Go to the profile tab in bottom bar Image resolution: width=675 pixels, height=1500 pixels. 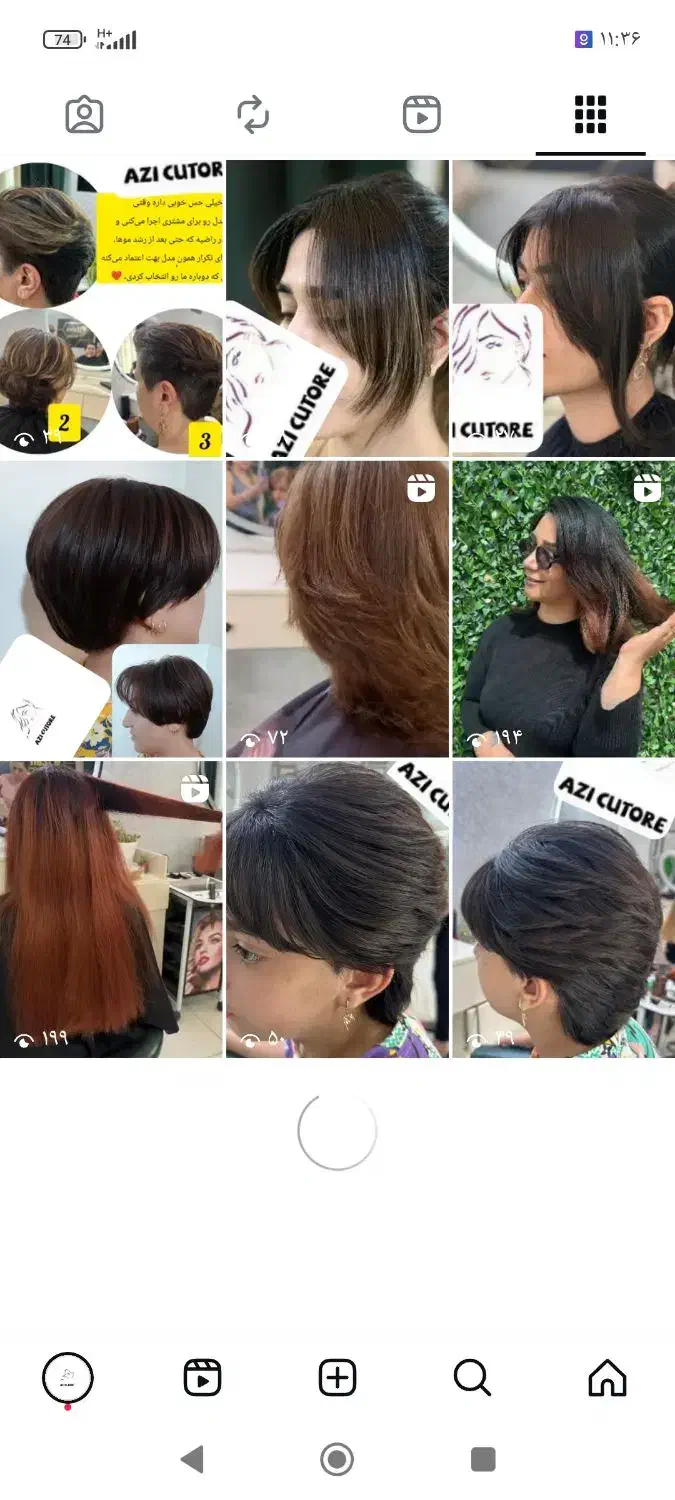click(68, 1379)
